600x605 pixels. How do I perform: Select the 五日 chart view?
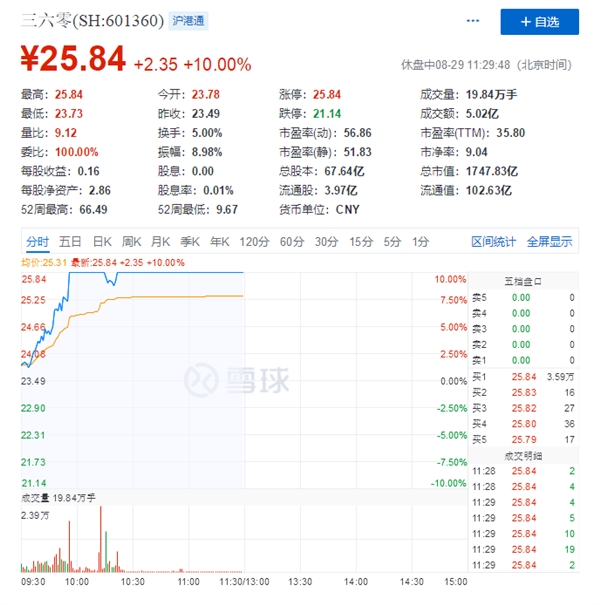70,241
